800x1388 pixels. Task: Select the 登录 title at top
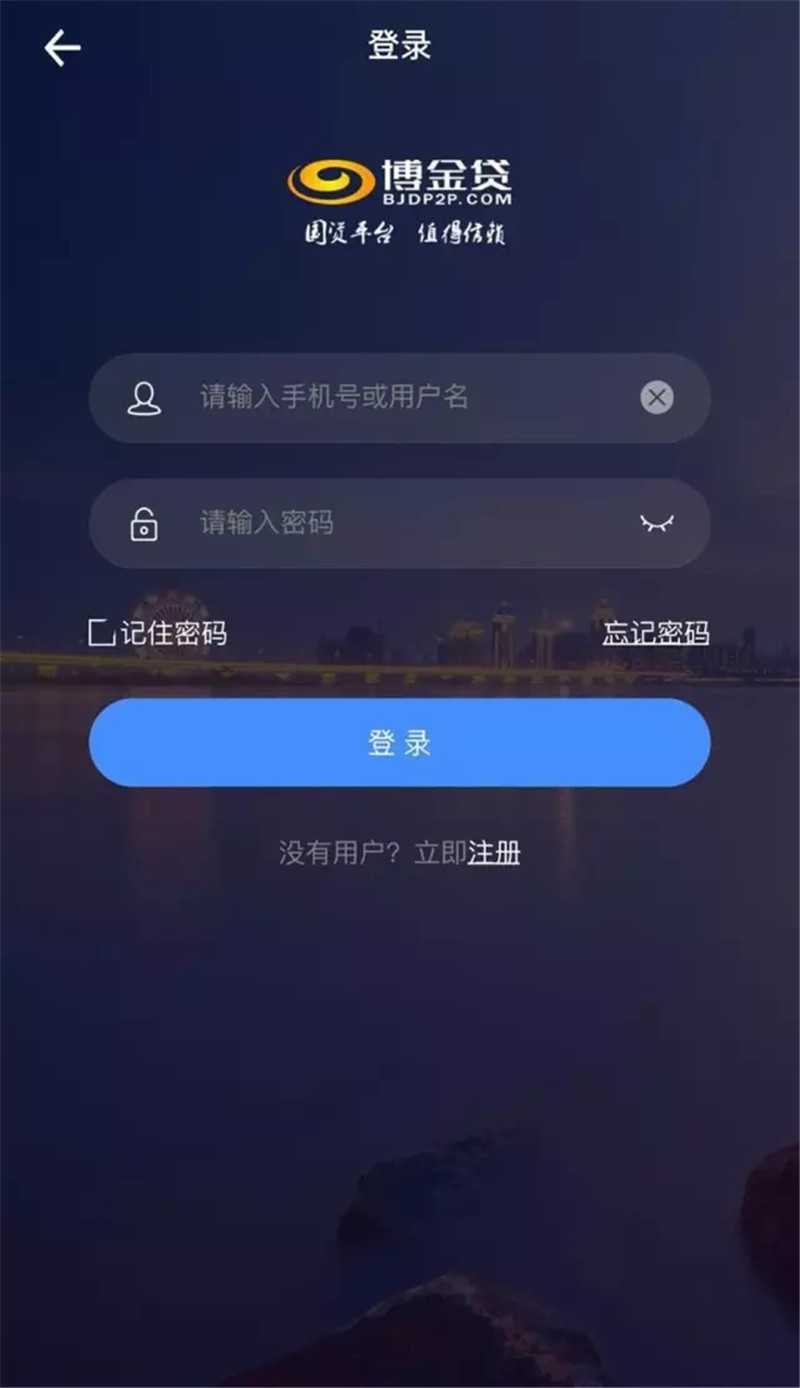[400, 45]
